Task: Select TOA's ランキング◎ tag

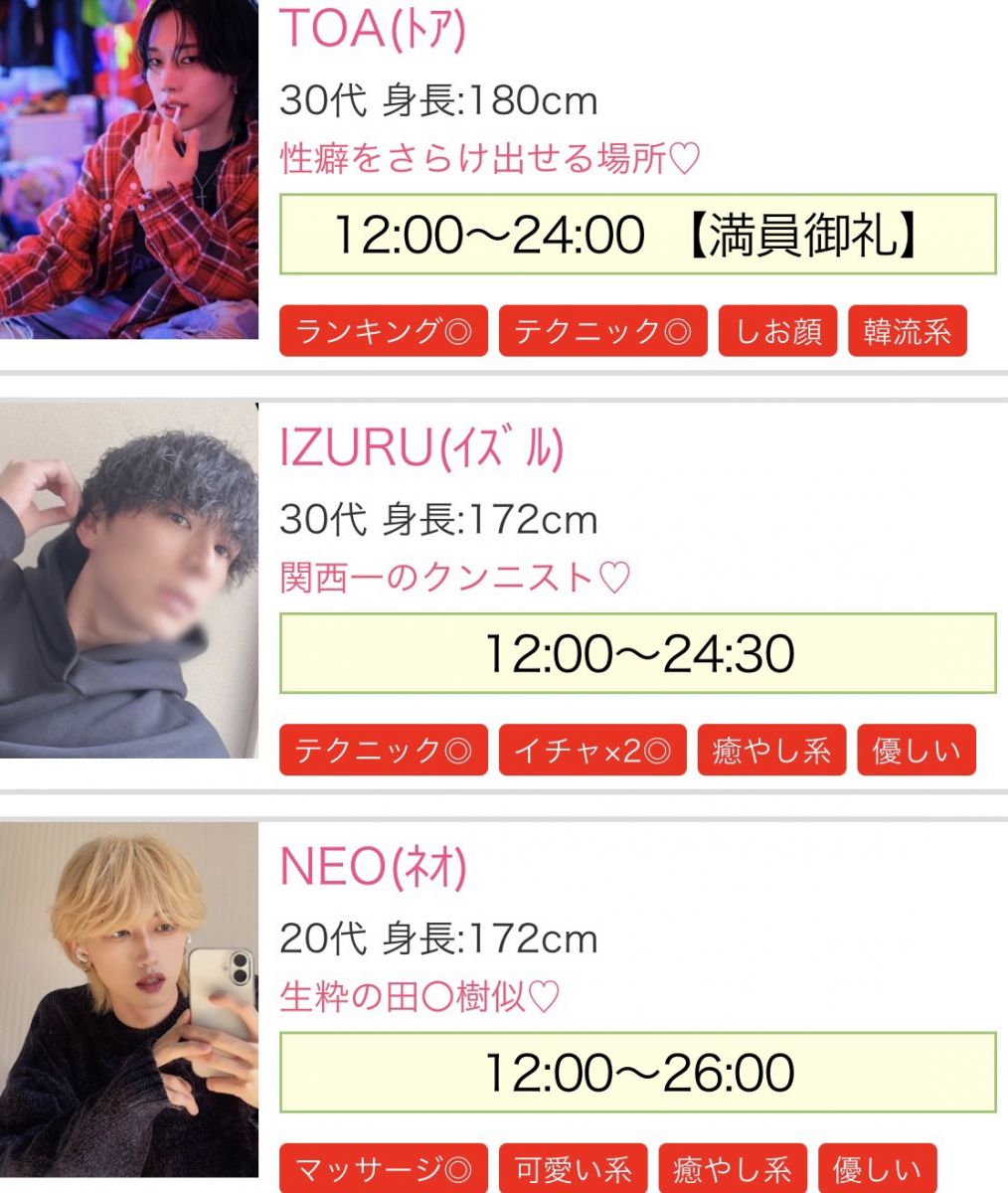Action: click(384, 331)
